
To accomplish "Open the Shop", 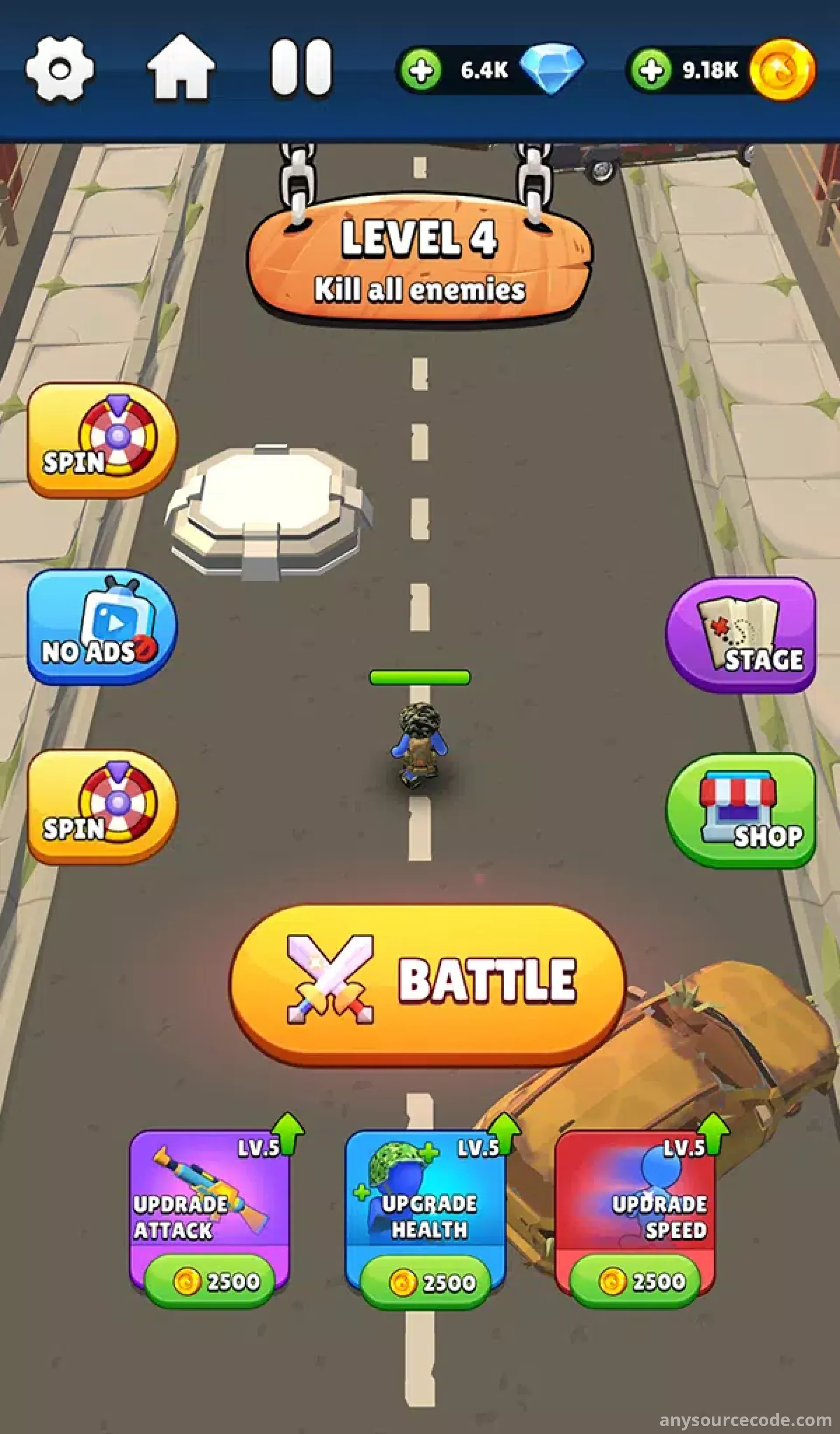I will [x=740, y=810].
